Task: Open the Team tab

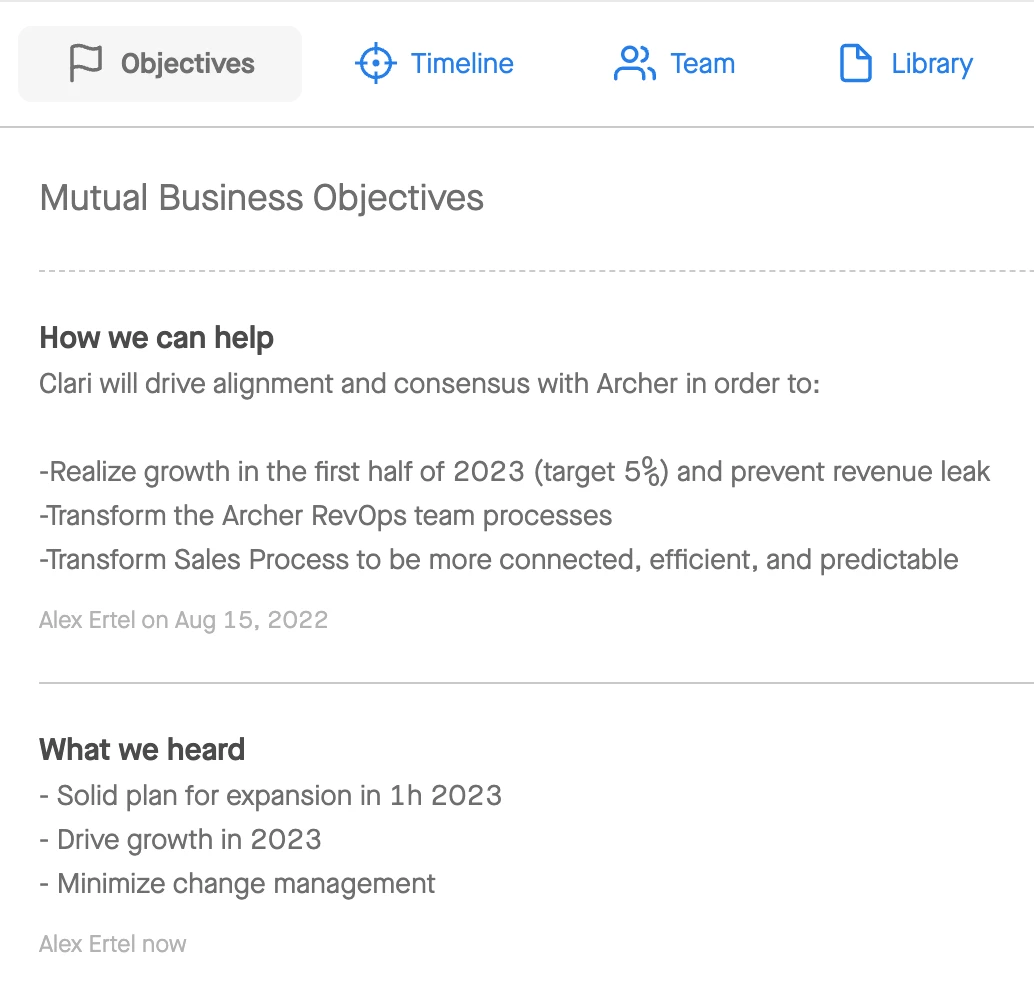Action: [674, 64]
